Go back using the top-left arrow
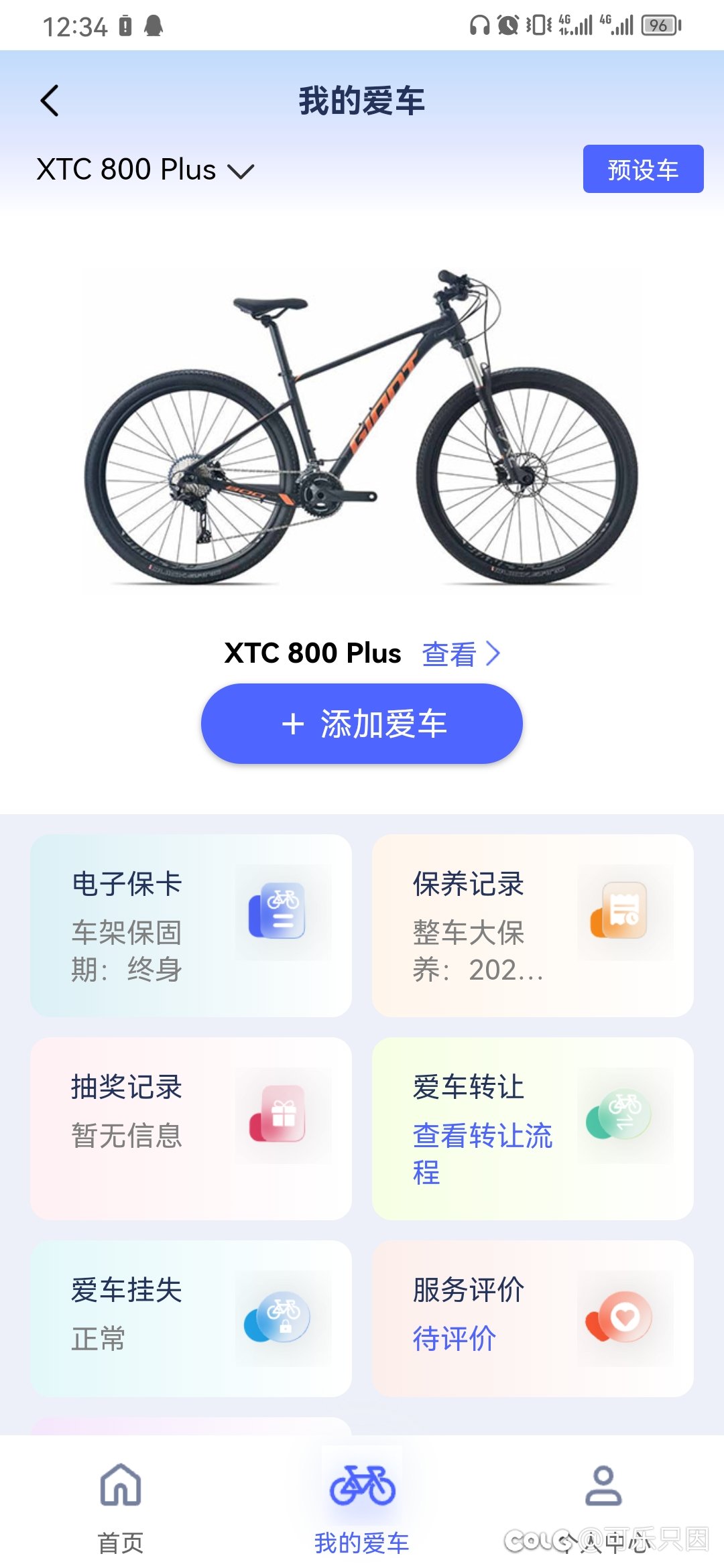The height and width of the screenshot is (1568, 724). (x=50, y=101)
